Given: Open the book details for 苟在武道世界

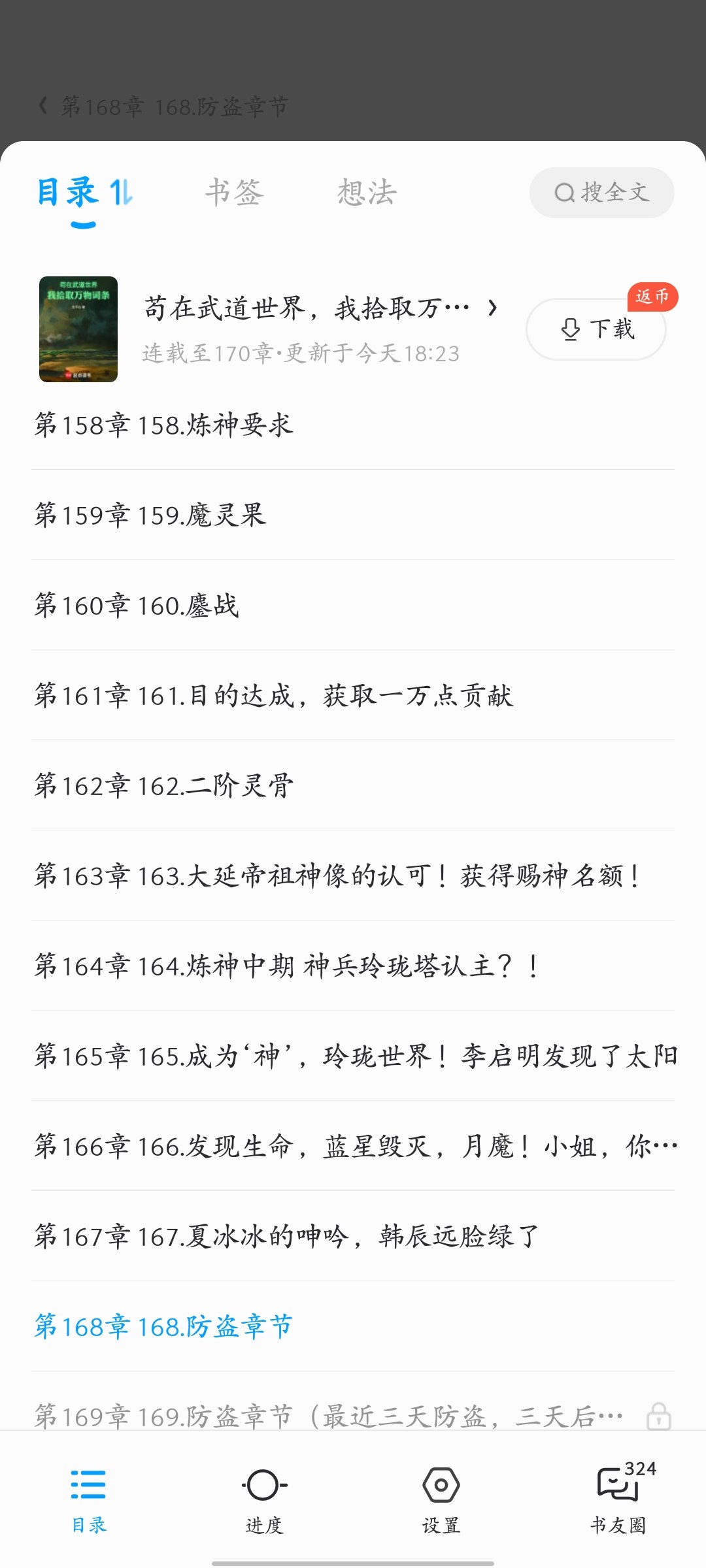Looking at the screenshot, I should [320, 308].
